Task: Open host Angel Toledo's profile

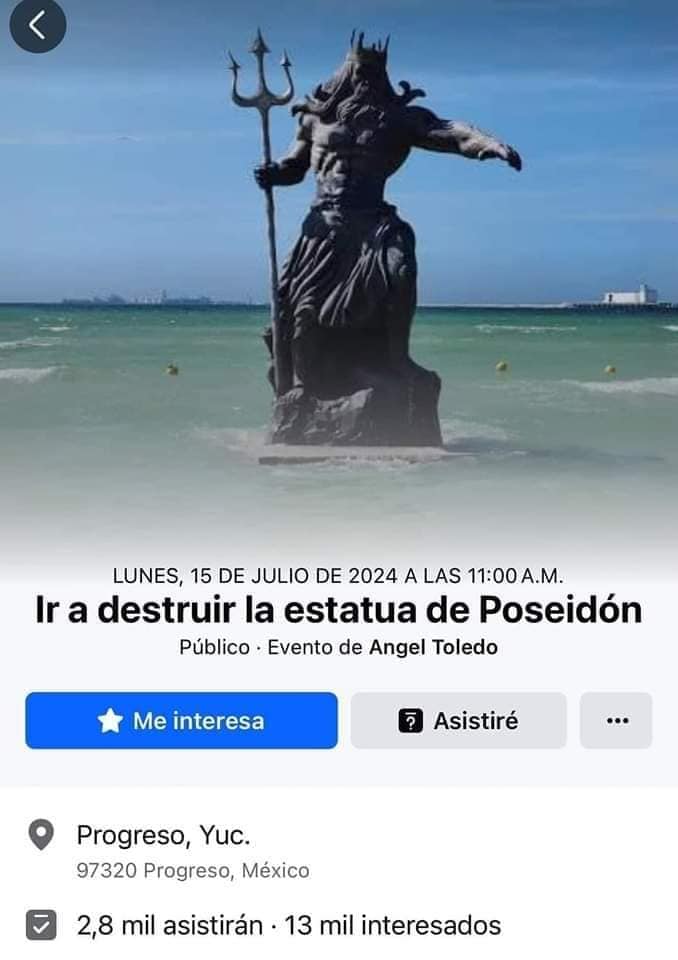Action: point(433,647)
